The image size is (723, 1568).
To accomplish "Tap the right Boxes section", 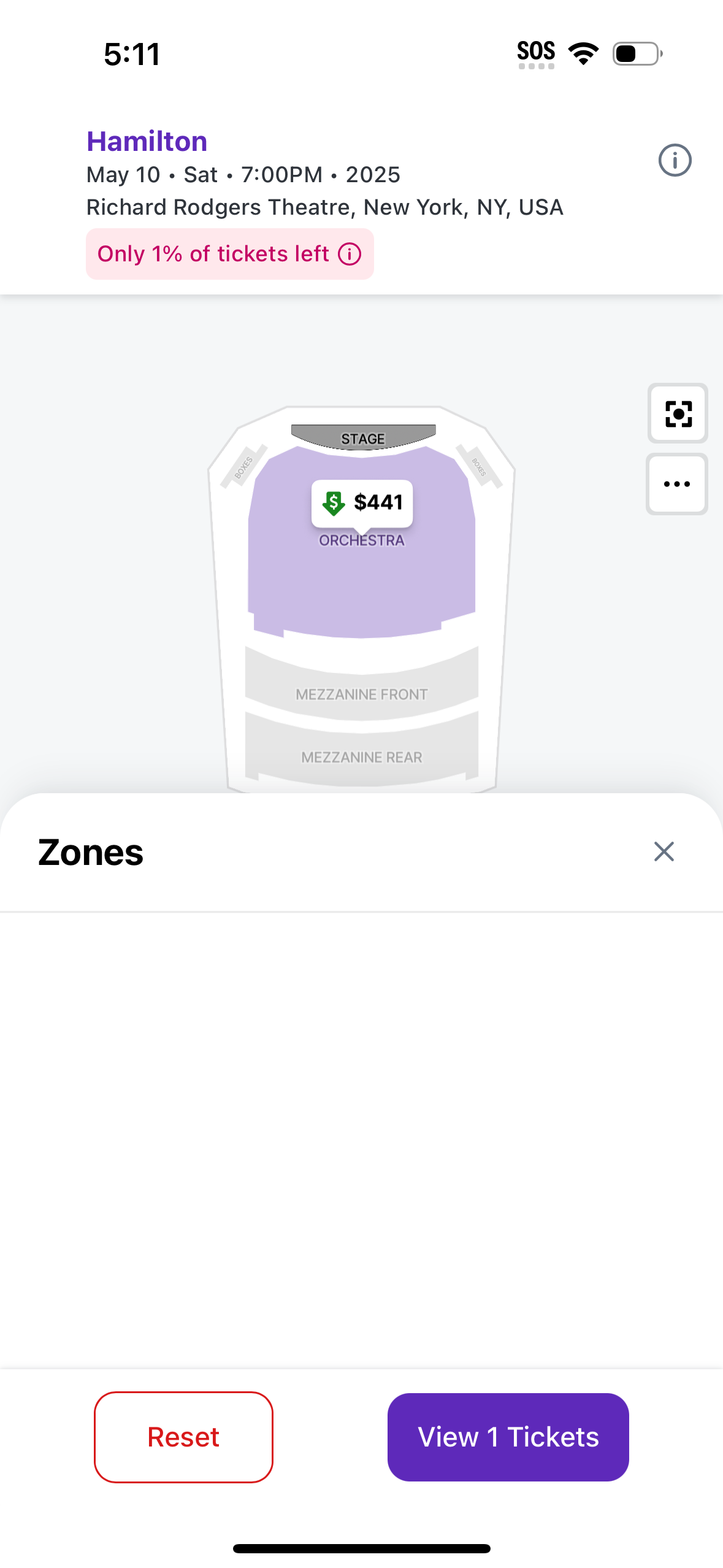I will (x=479, y=466).
